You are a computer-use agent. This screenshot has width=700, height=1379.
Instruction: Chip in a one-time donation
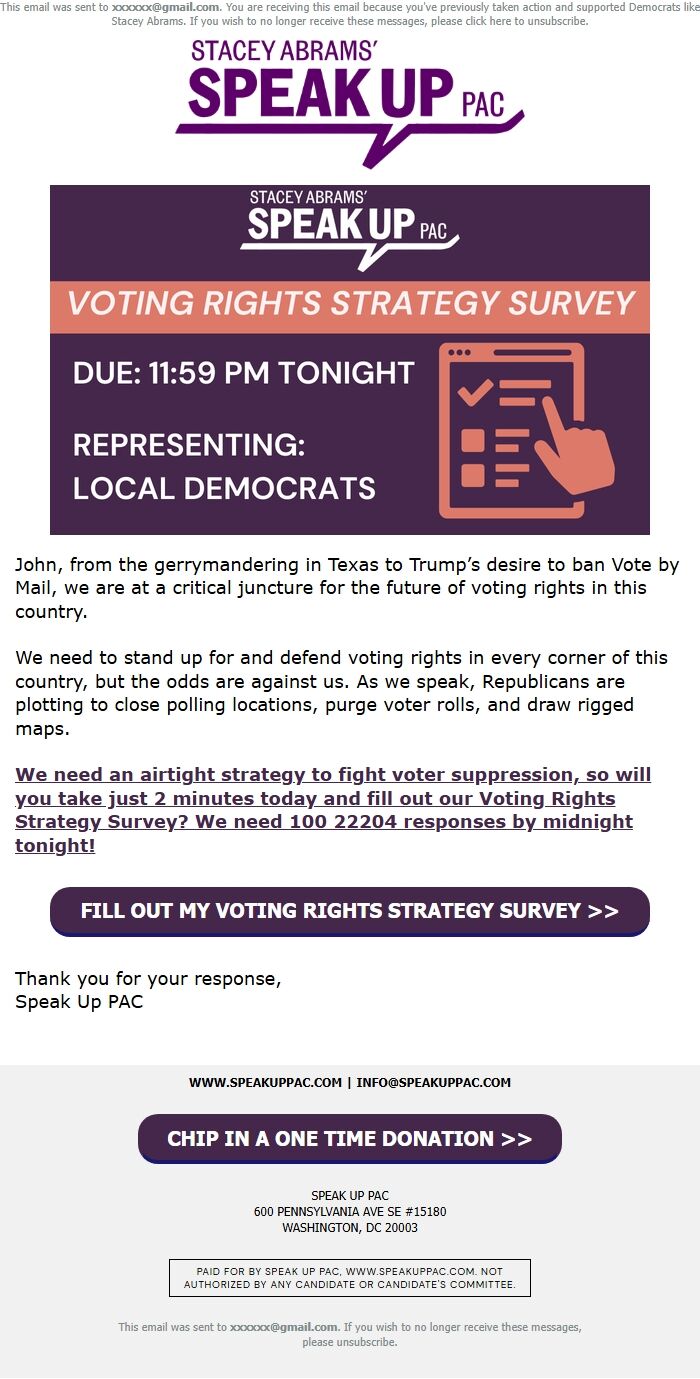[350, 1139]
